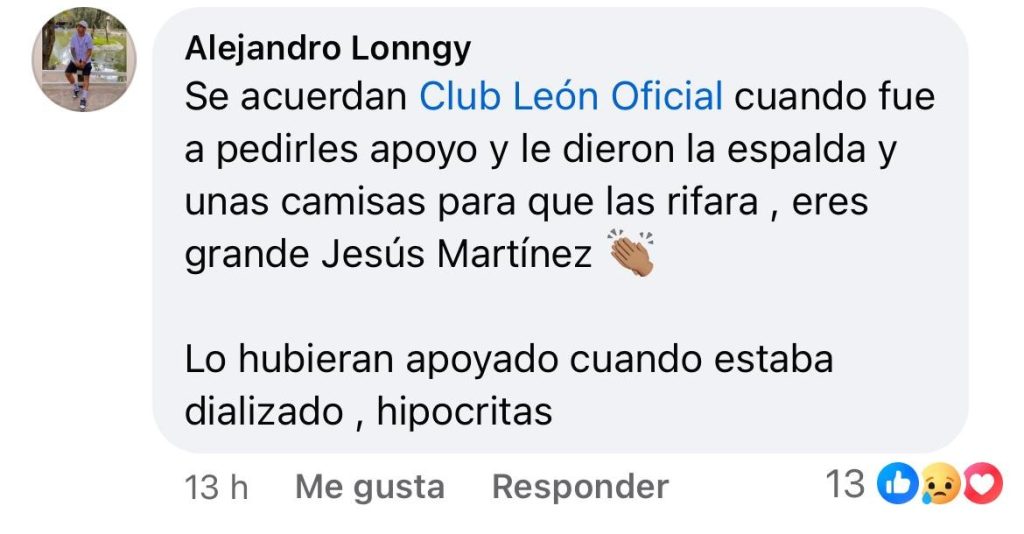Image resolution: width=1024 pixels, height=534 pixels.
Task: Open the commenter name Alejandro Lonngy
Action: coord(329,48)
